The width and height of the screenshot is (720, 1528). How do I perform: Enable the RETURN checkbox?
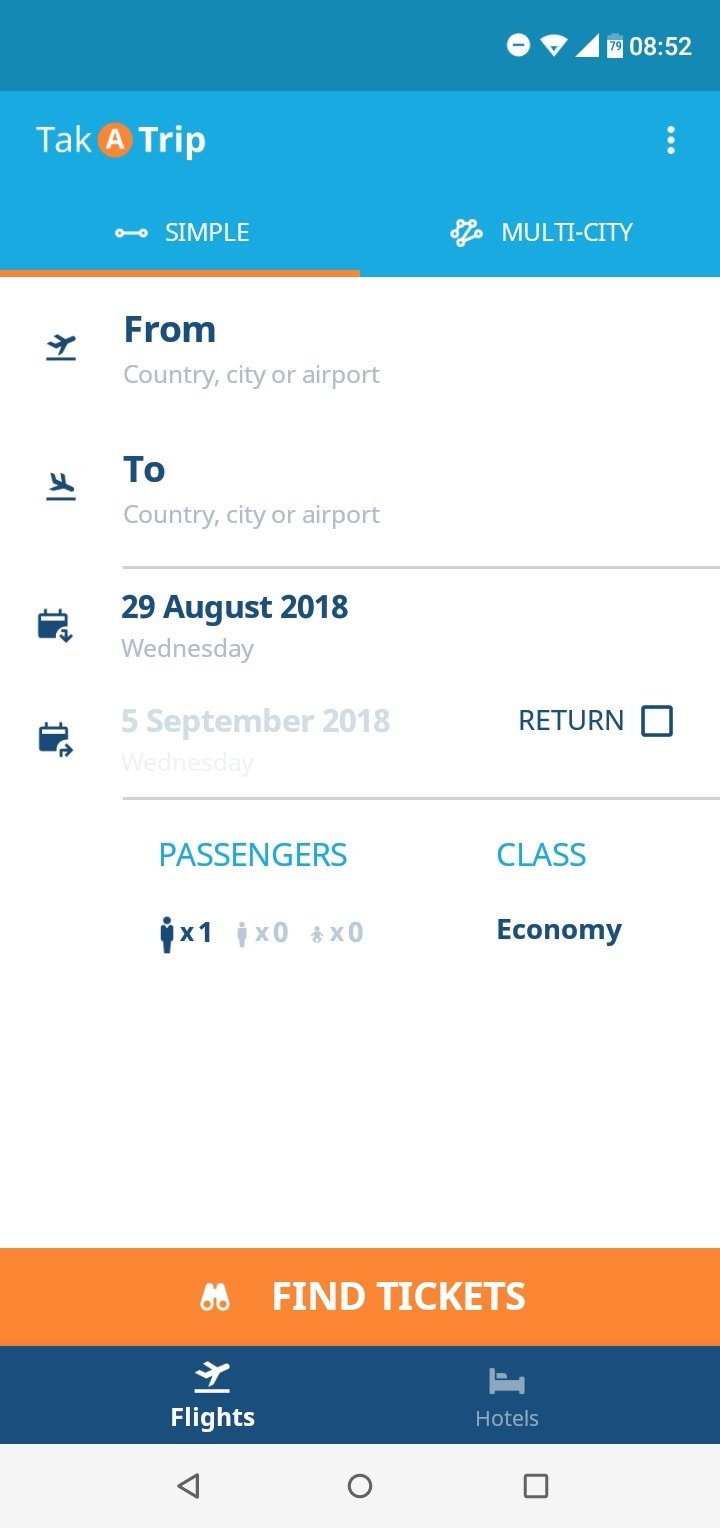tap(657, 721)
